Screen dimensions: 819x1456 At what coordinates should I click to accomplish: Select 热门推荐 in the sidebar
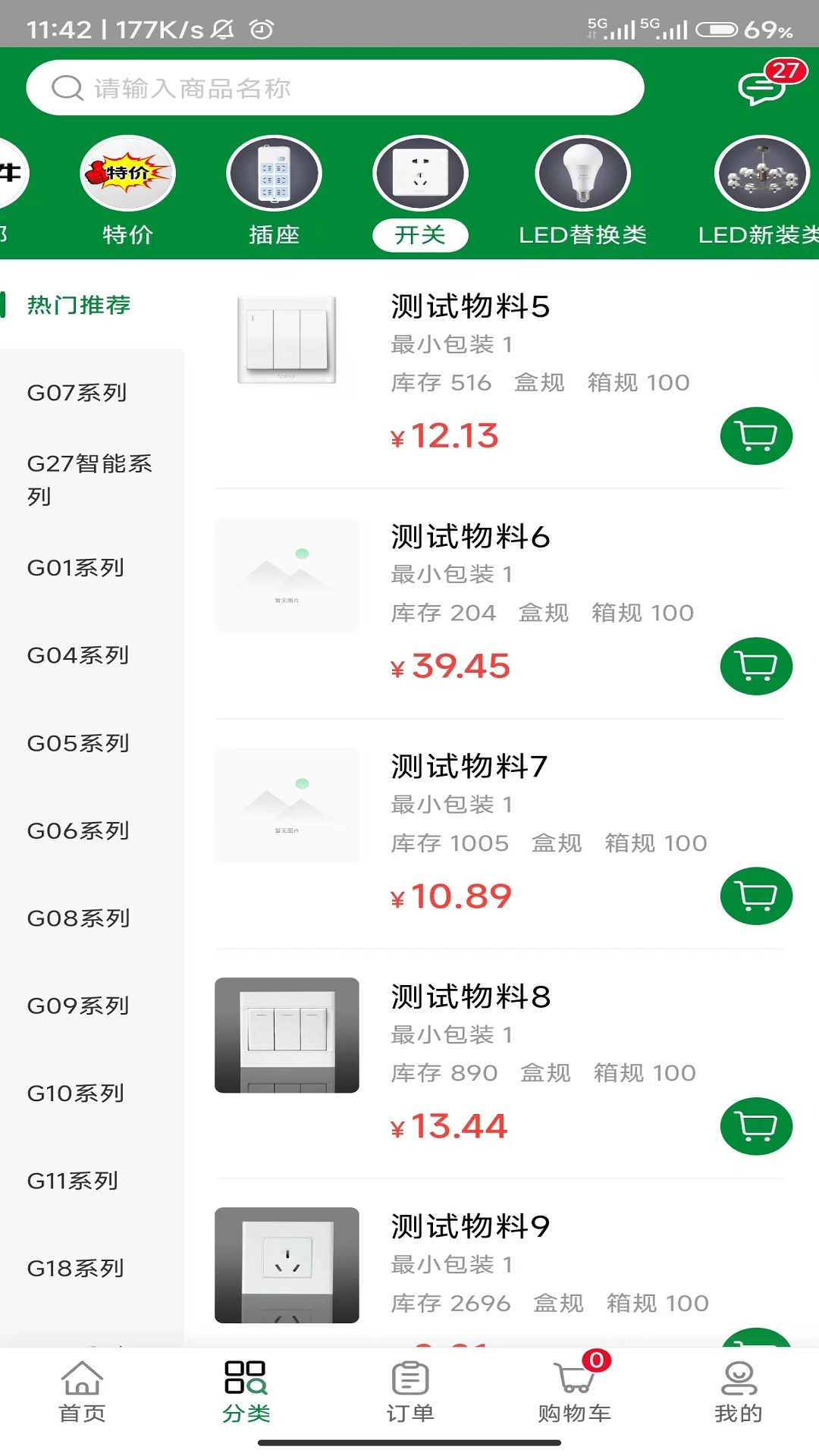[x=79, y=305]
